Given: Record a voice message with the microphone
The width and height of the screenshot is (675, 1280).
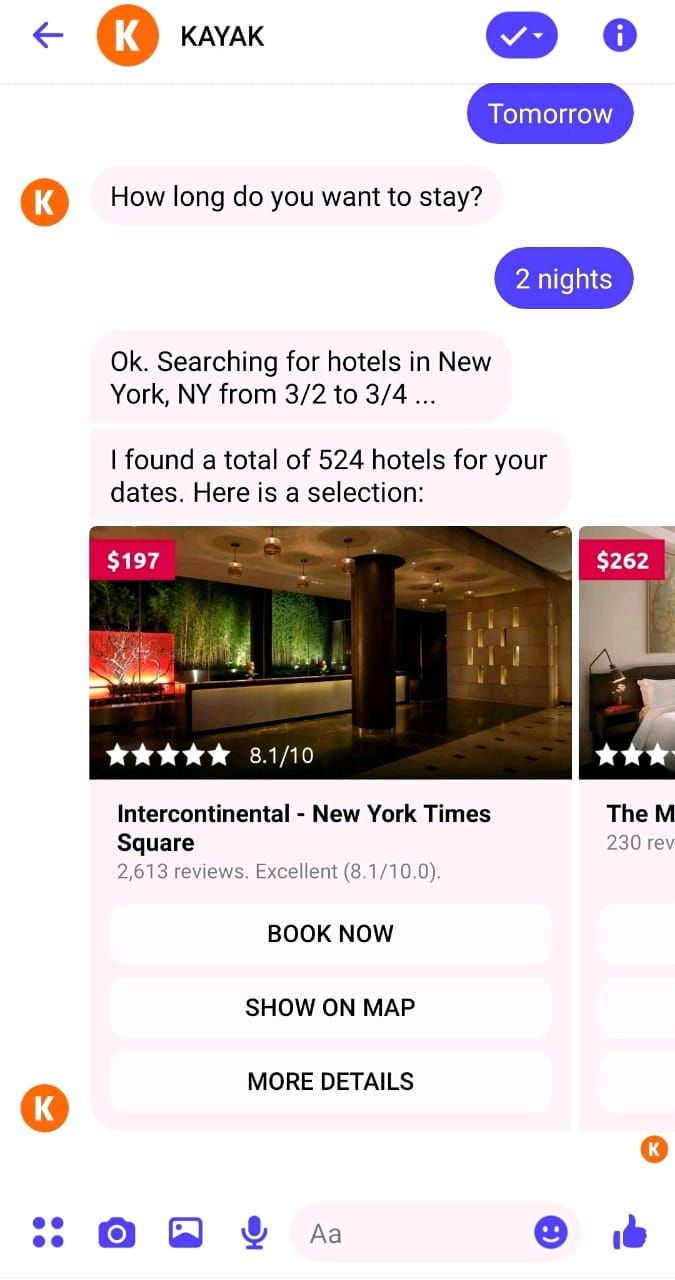Looking at the screenshot, I should click(x=254, y=1233).
